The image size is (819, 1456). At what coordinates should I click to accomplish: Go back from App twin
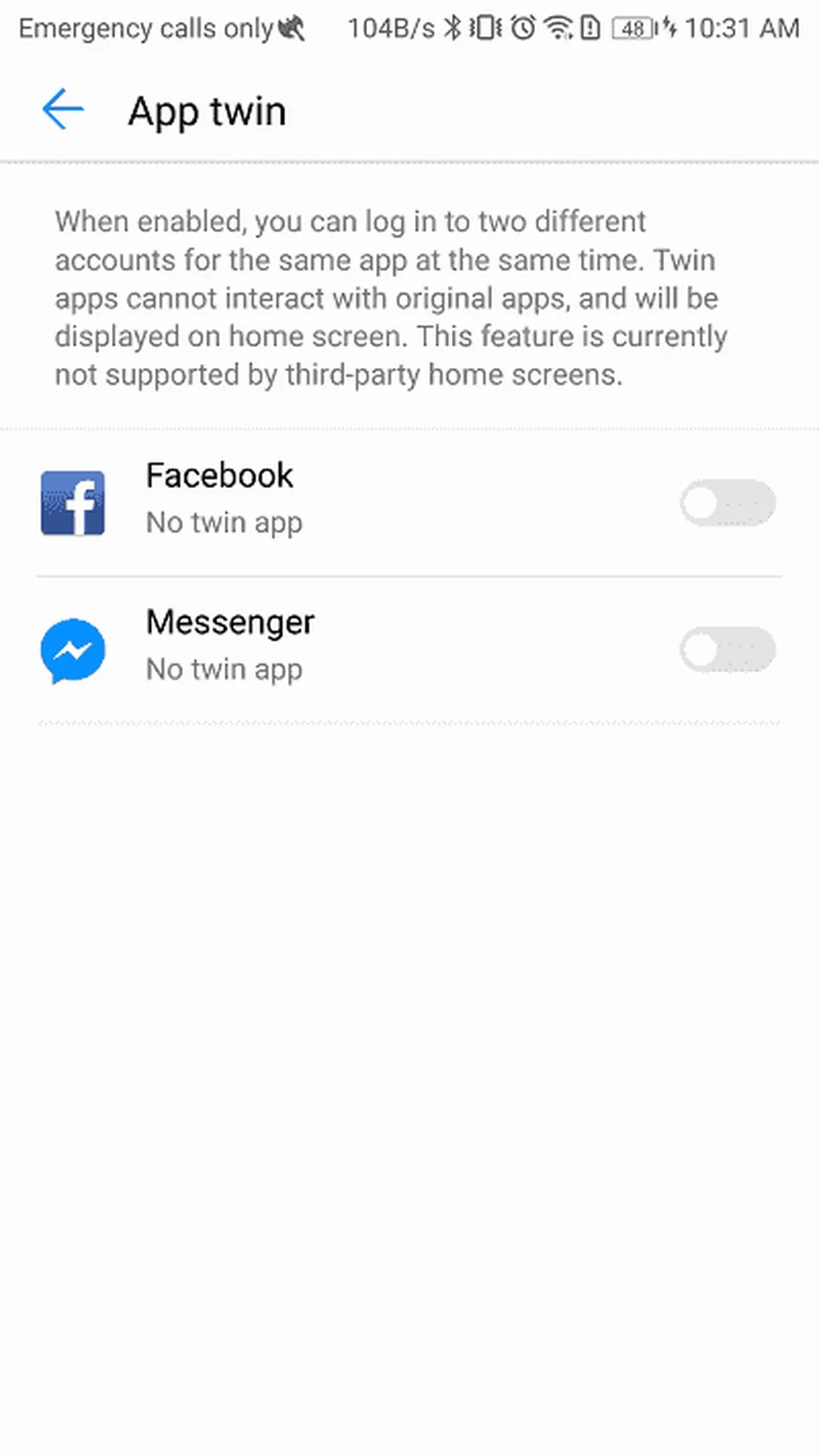click(62, 110)
